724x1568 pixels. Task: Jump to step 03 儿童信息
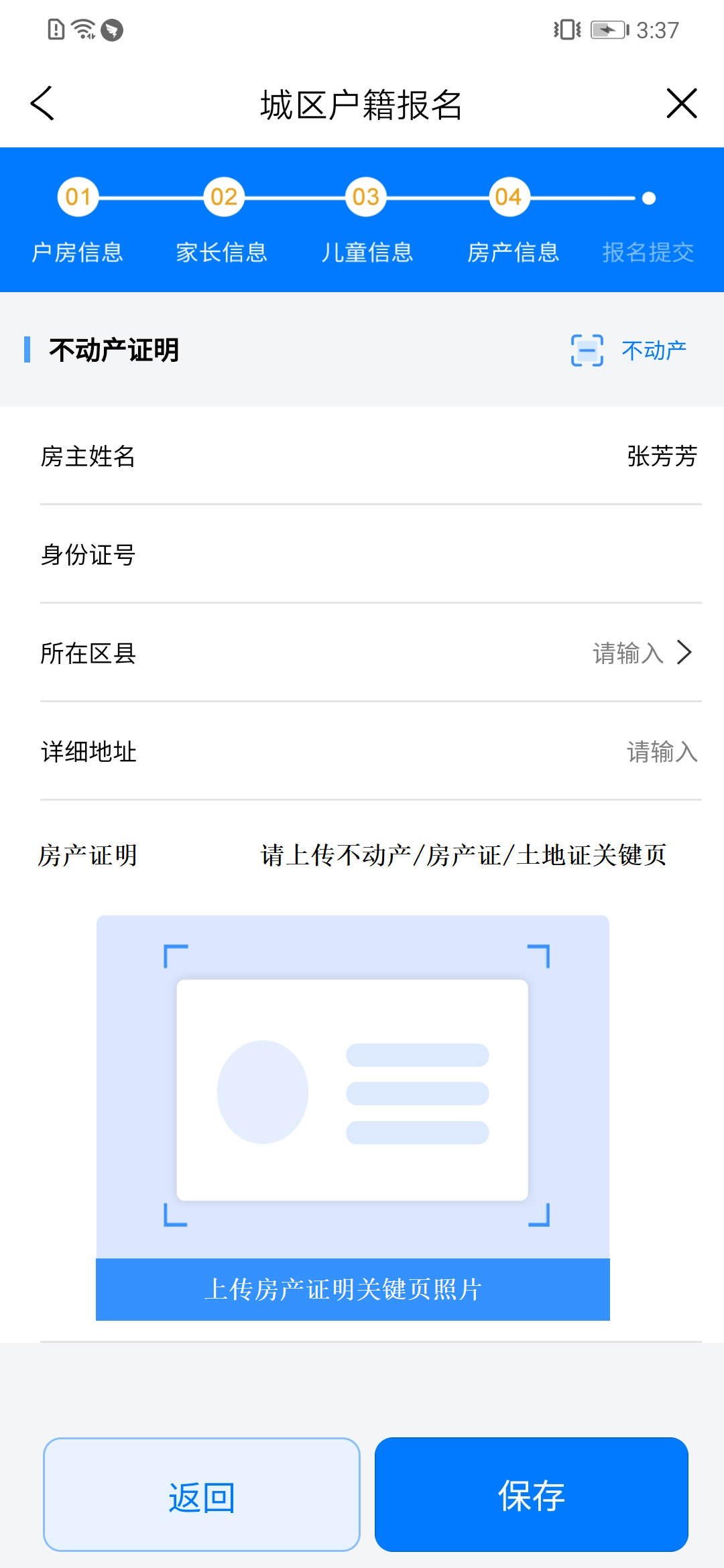tap(366, 197)
